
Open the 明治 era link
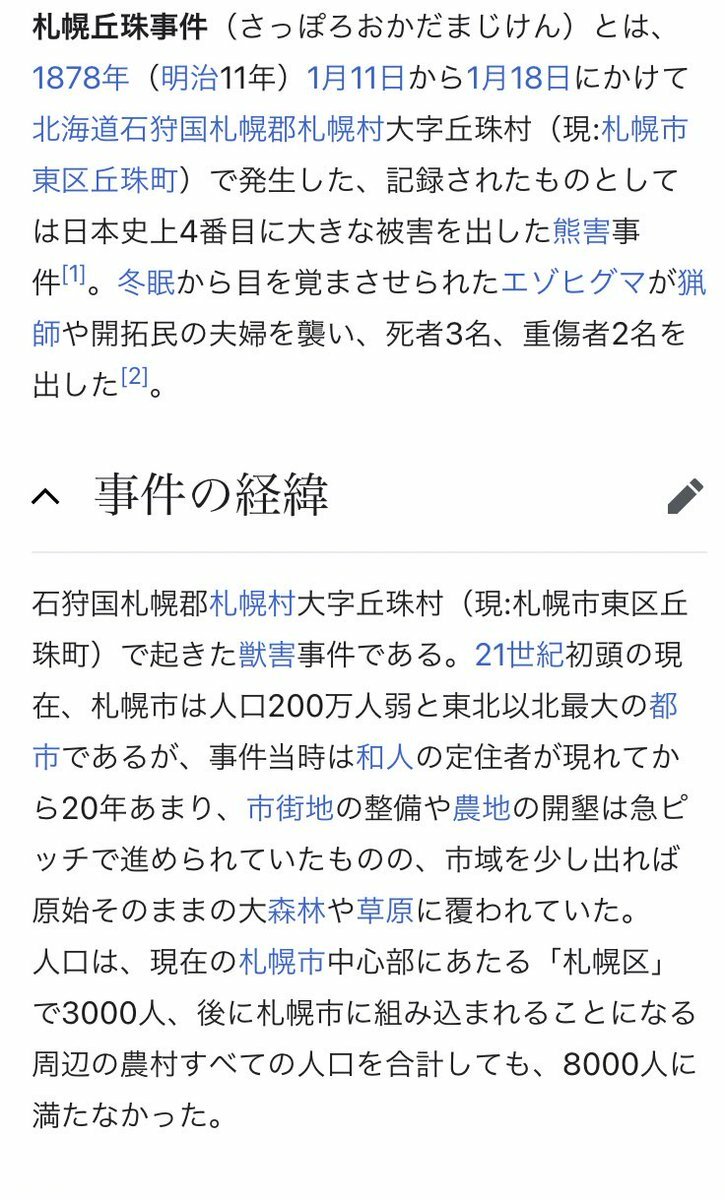pyautogui.click(x=188, y=77)
